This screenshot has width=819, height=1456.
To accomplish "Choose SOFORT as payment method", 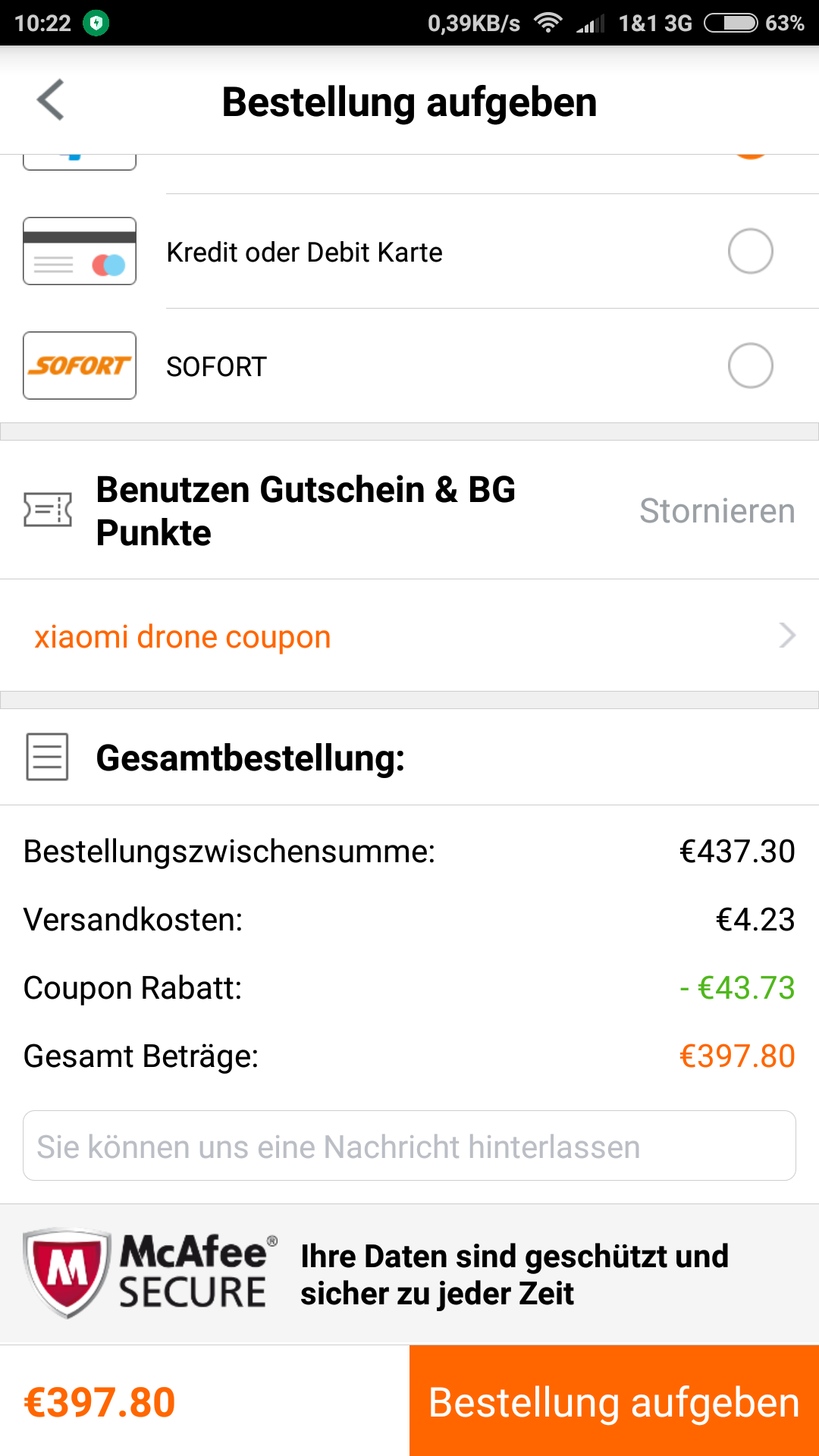I will (x=750, y=366).
